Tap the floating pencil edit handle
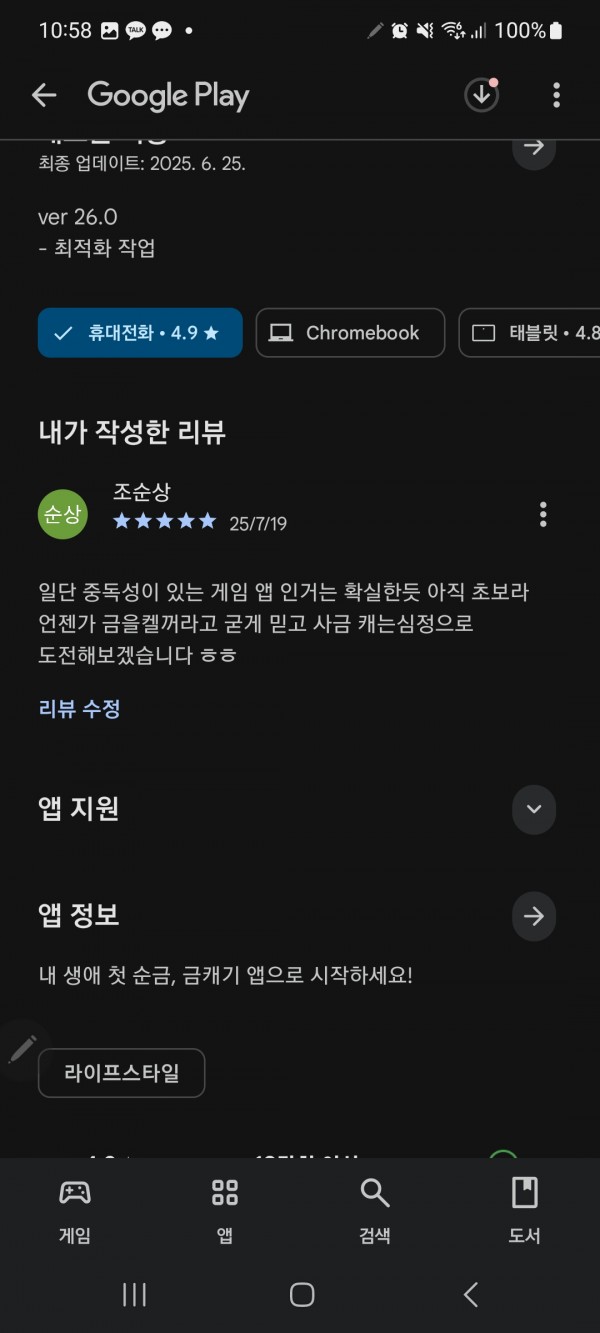 pyautogui.click(x=20, y=1049)
